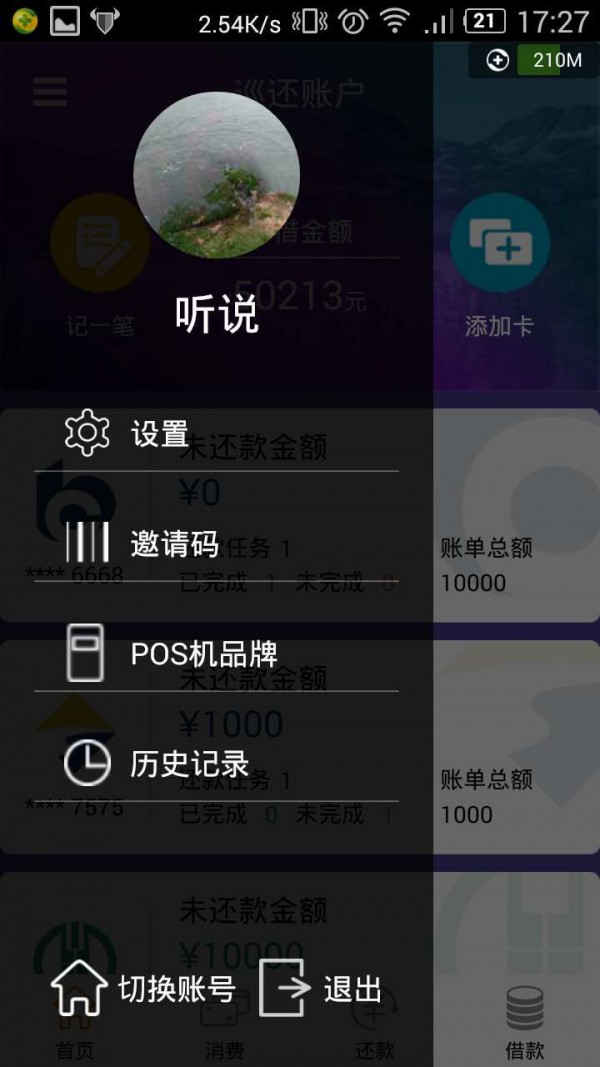This screenshot has height=1067, width=600.
Task: Tap 切换账号 to switch account
Action: point(145,989)
